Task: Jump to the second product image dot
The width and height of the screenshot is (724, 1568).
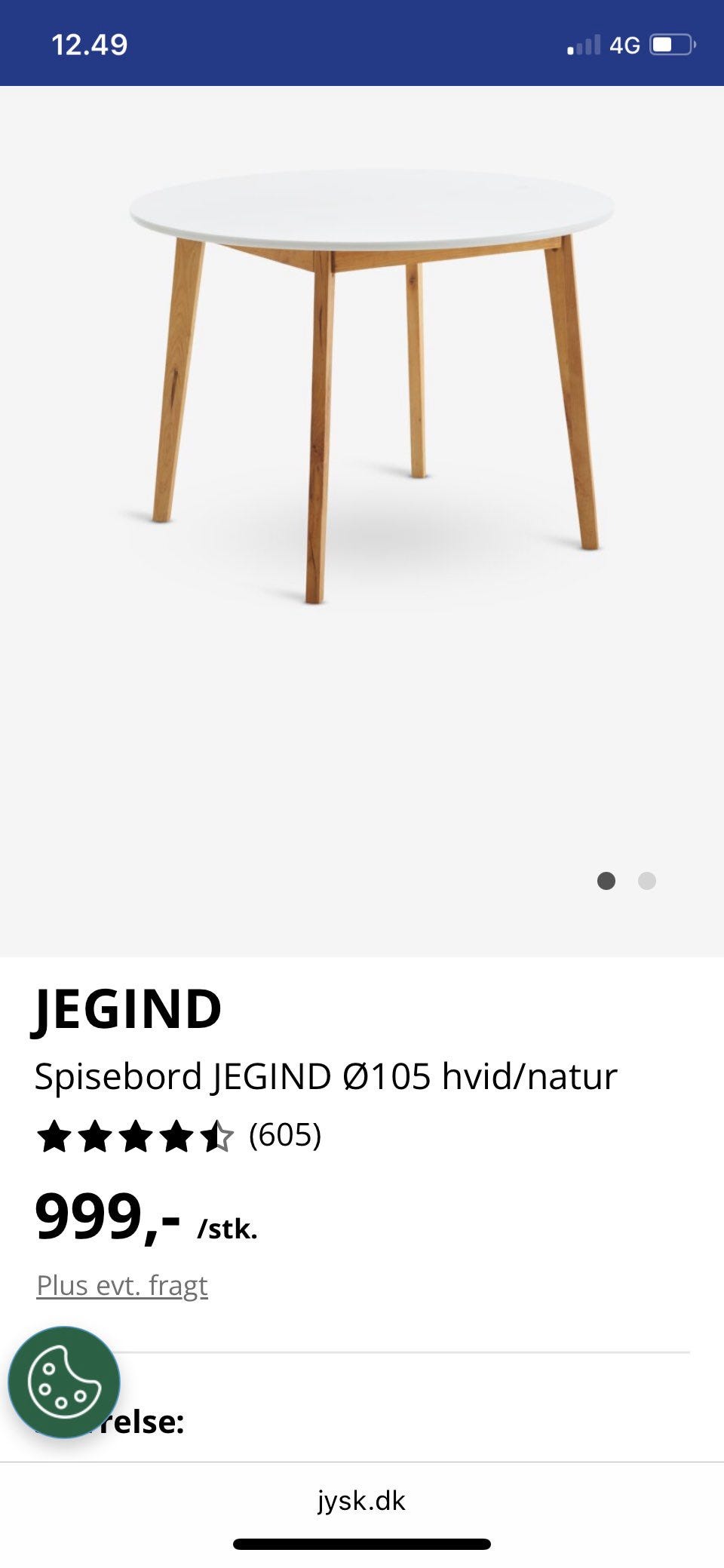Action: coord(647,880)
